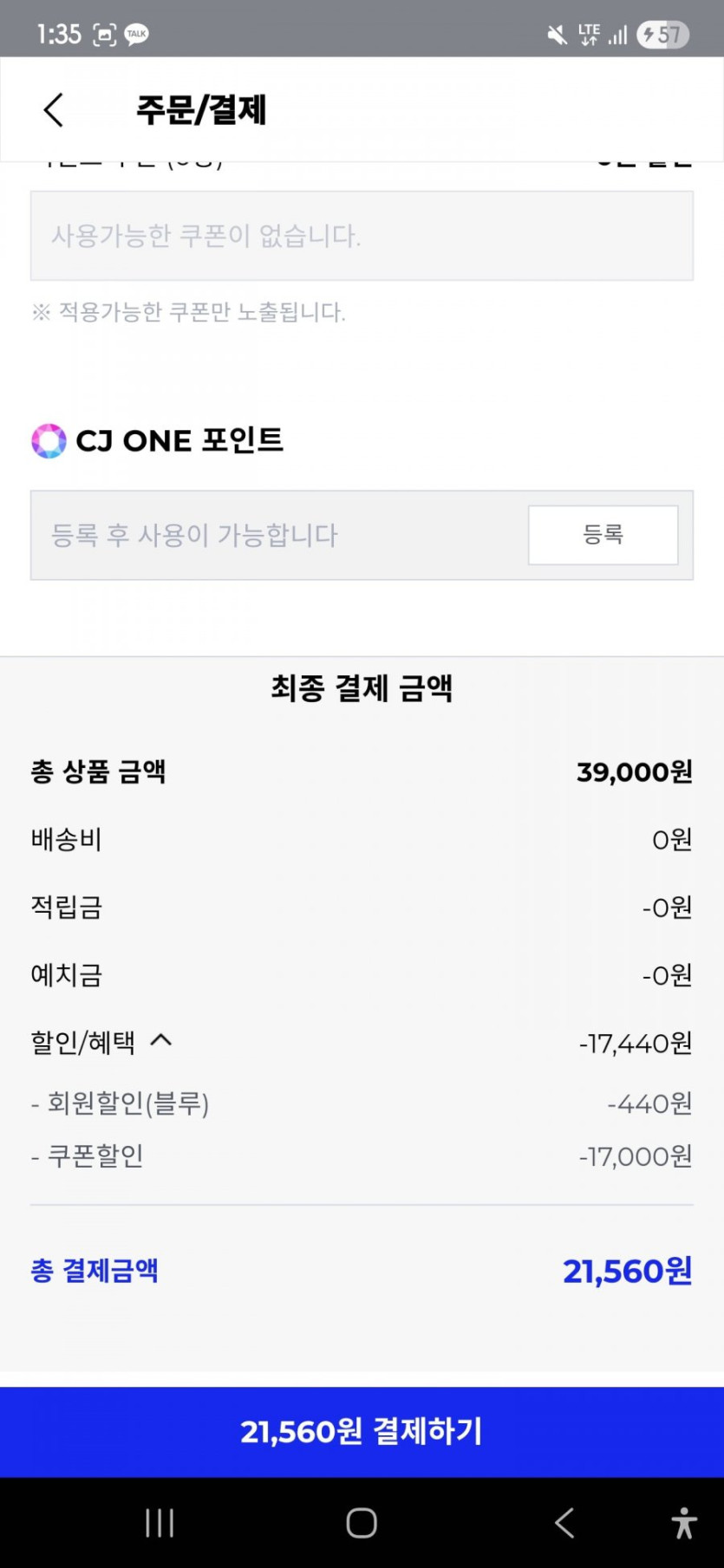
Task: Go back from the 주문/결제 page
Action: click(x=54, y=110)
